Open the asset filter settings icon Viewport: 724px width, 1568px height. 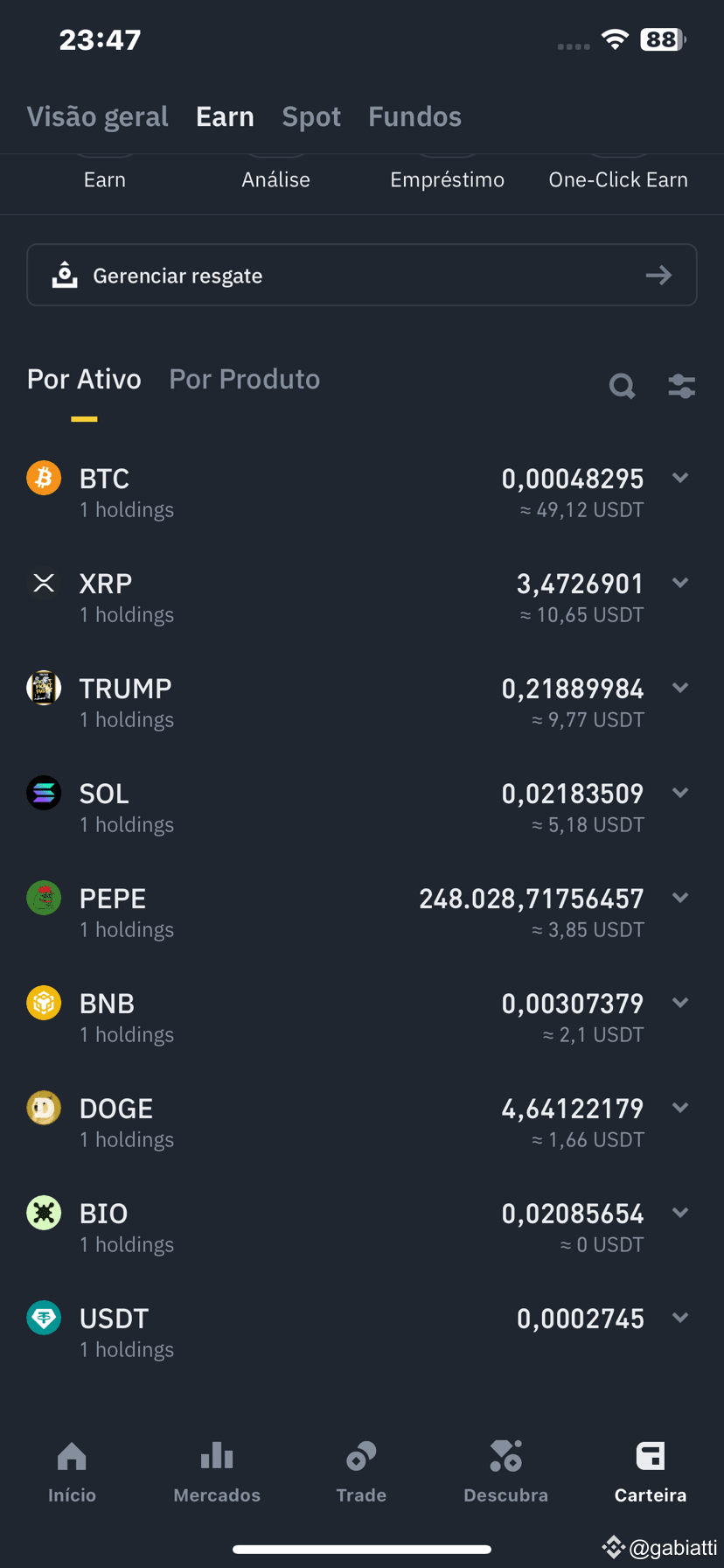click(x=681, y=386)
